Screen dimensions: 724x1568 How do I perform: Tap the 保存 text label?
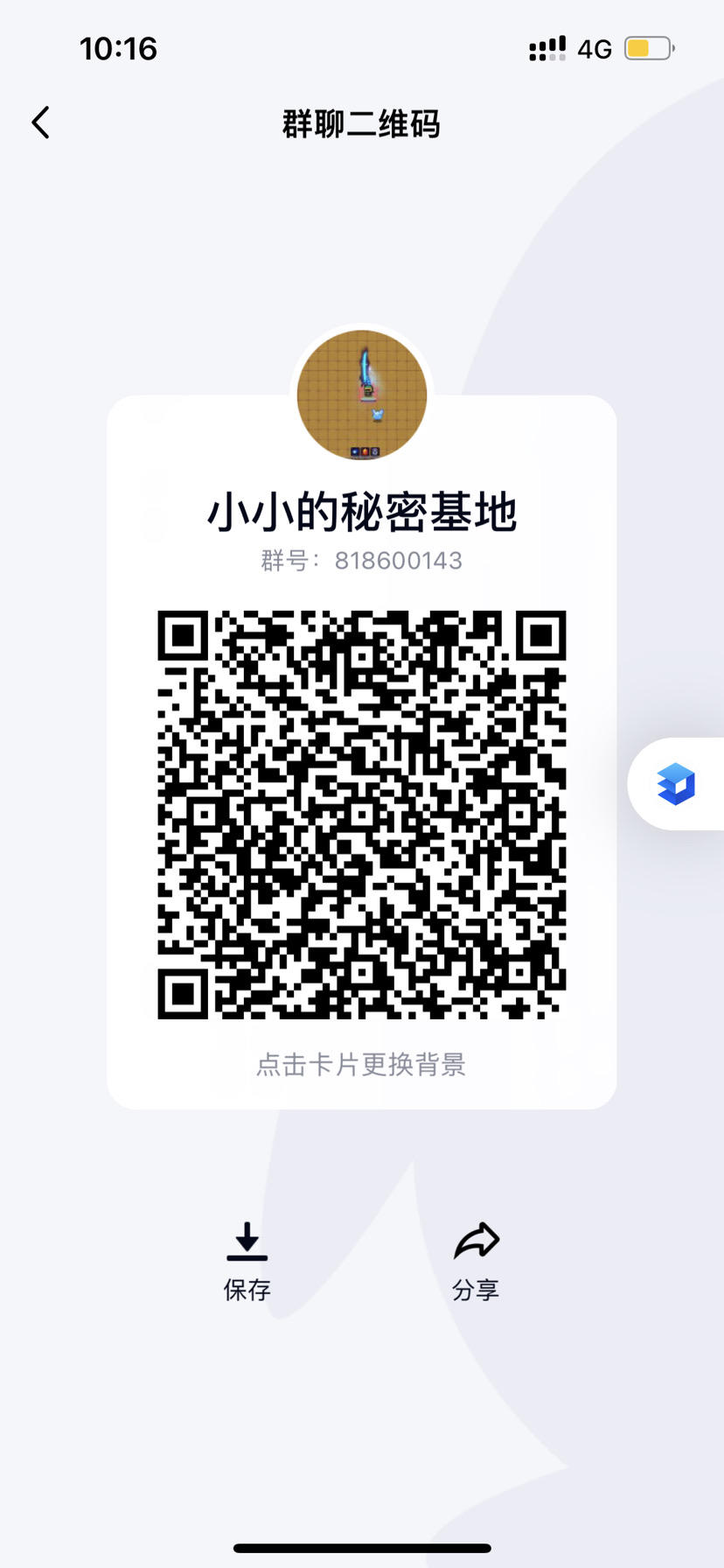tap(246, 1290)
